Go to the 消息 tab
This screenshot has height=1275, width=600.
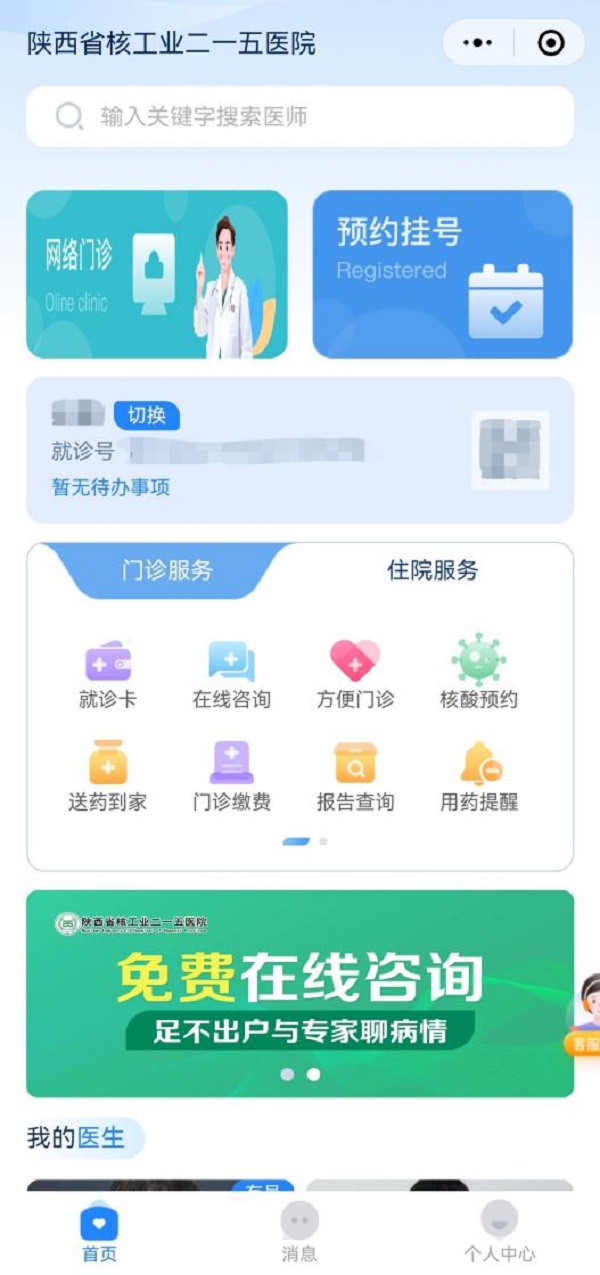(299, 1232)
